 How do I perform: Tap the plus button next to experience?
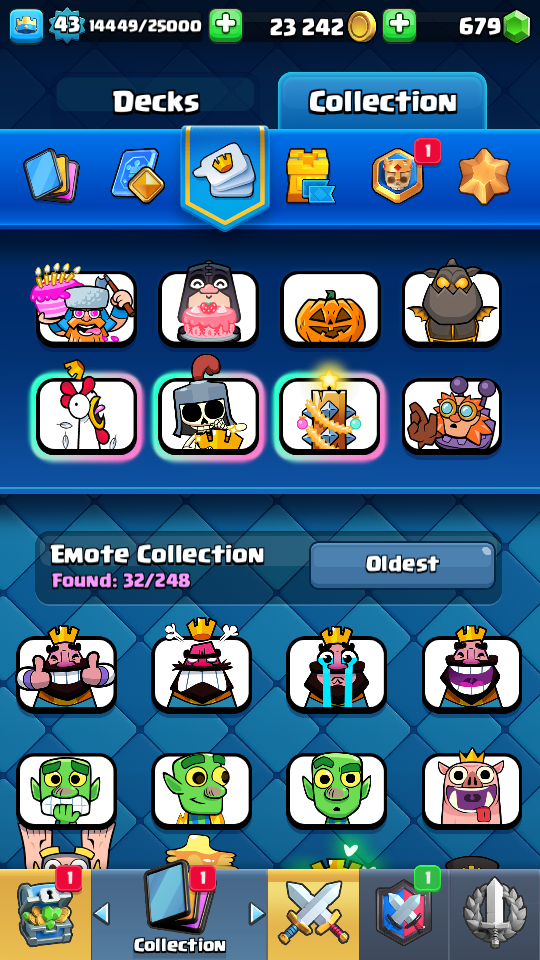(225, 26)
